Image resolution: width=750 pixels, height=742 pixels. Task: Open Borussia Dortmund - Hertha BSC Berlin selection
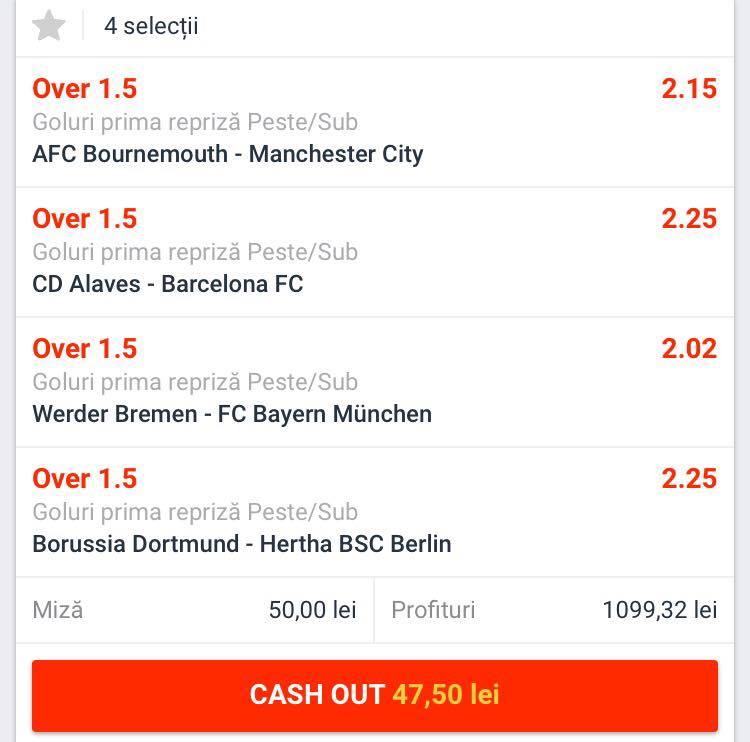[375, 512]
